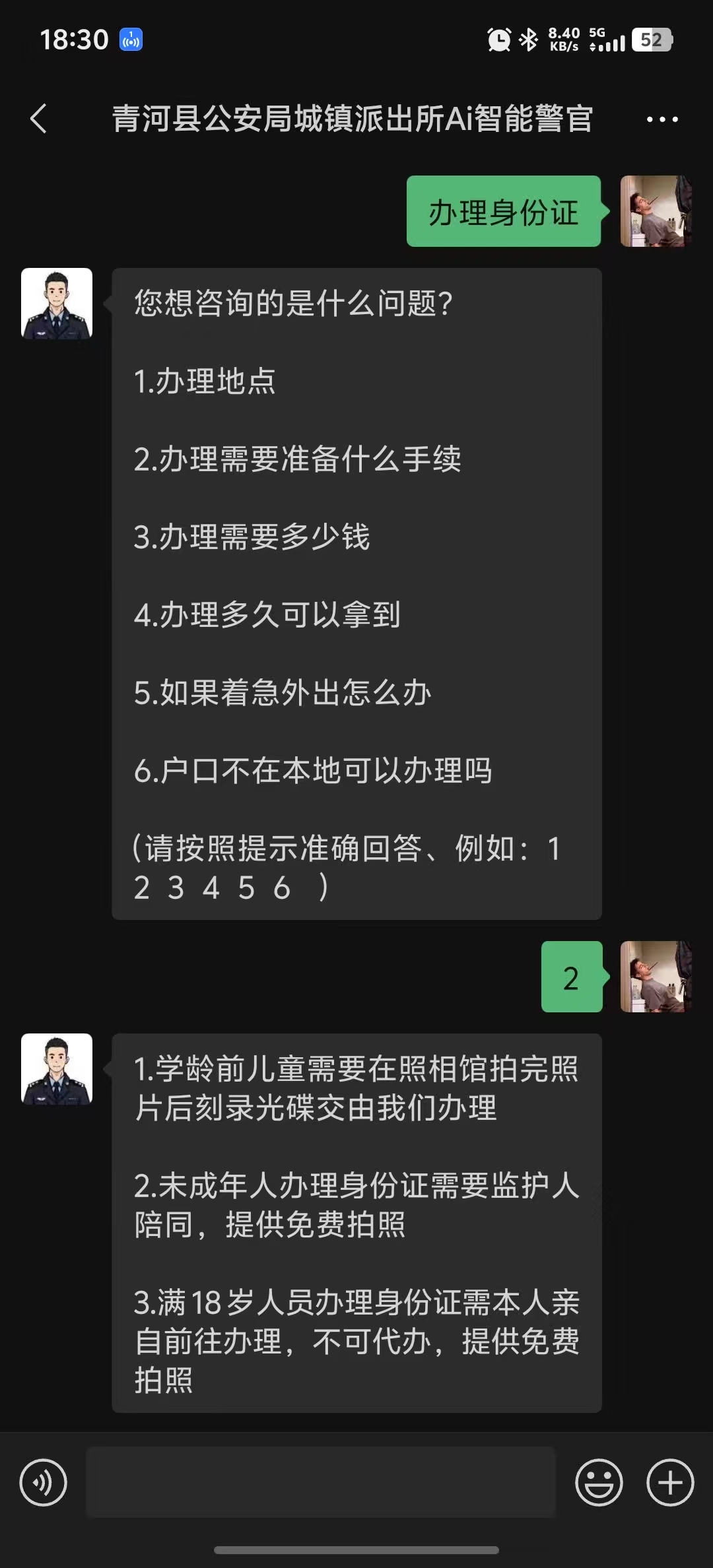Switch to voice message input
Screen dimensions: 713x1568
pyautogui.click(x=44, y=1483)
